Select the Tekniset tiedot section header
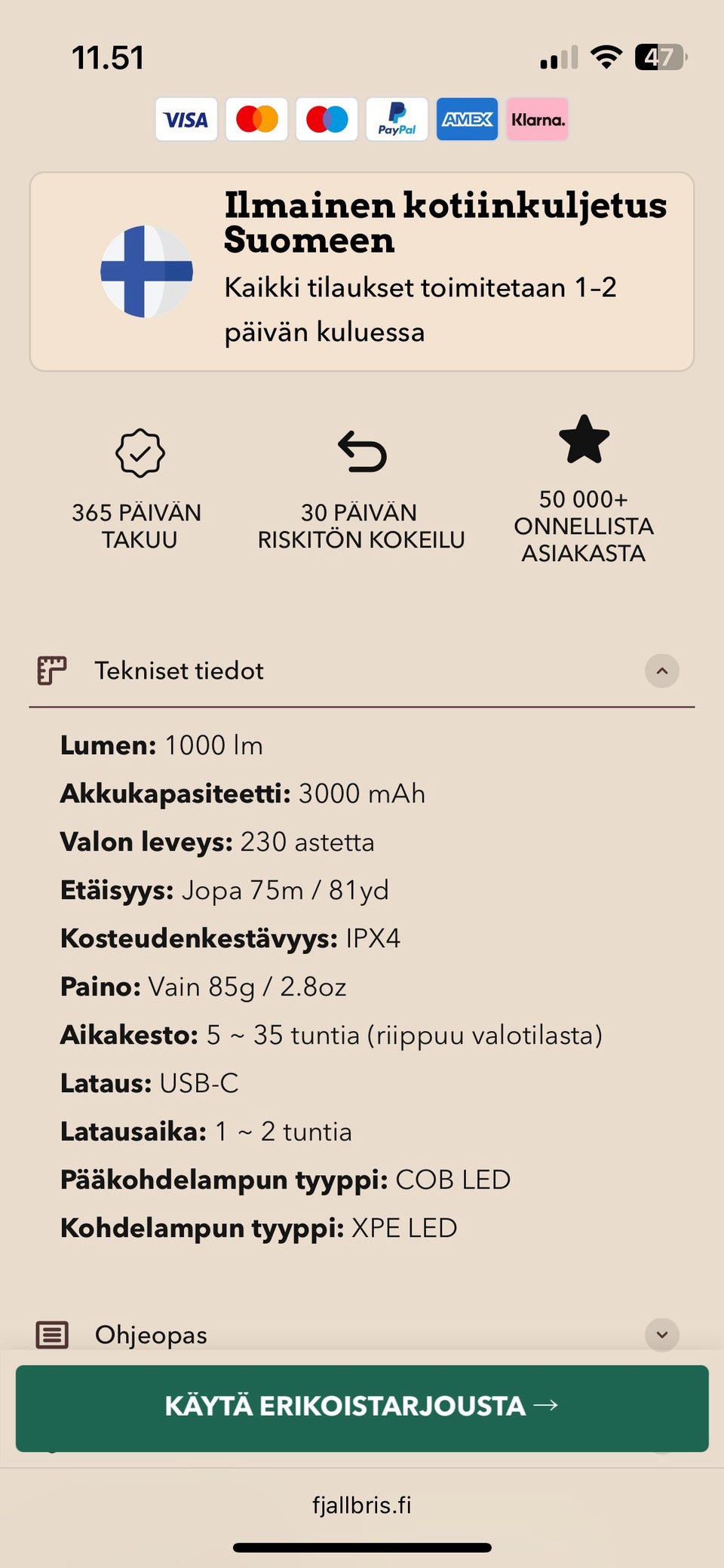This screenshot has height=1568, width=724. pos(179,670)
